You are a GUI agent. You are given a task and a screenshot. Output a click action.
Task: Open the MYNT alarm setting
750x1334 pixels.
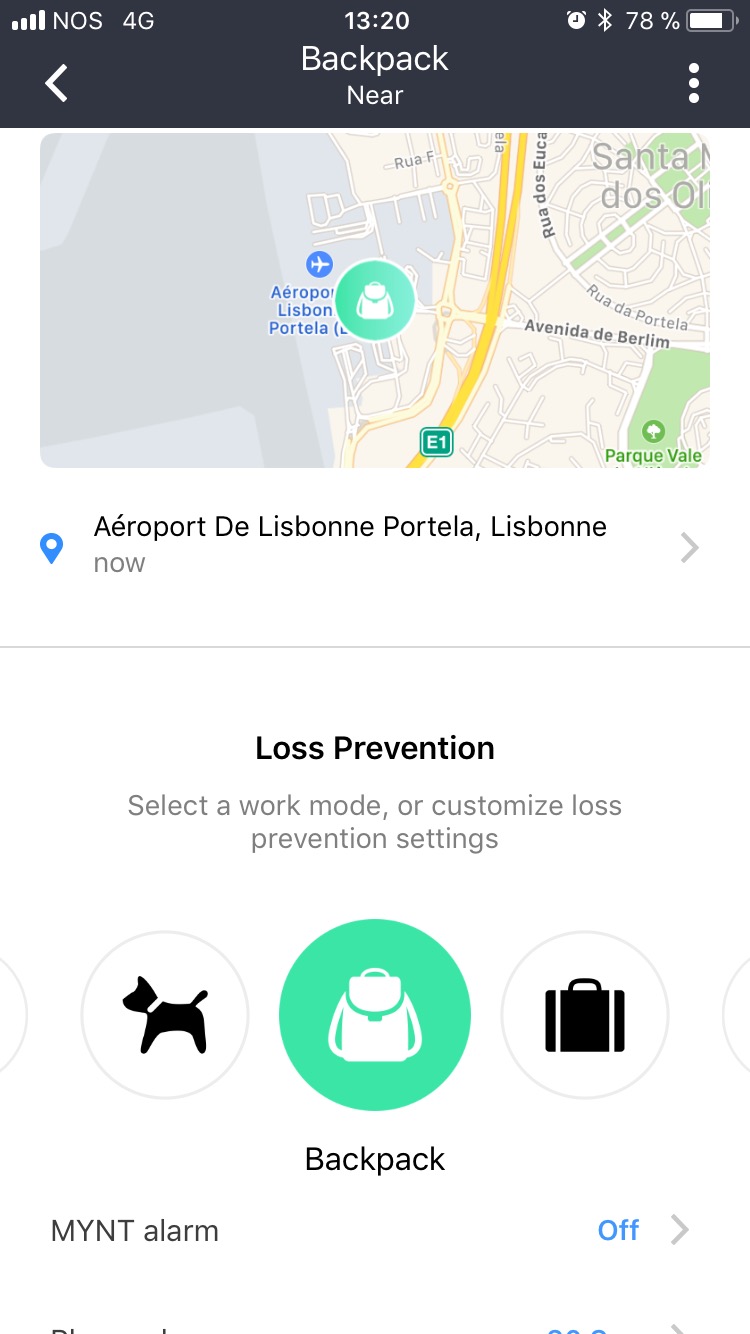374,1230
